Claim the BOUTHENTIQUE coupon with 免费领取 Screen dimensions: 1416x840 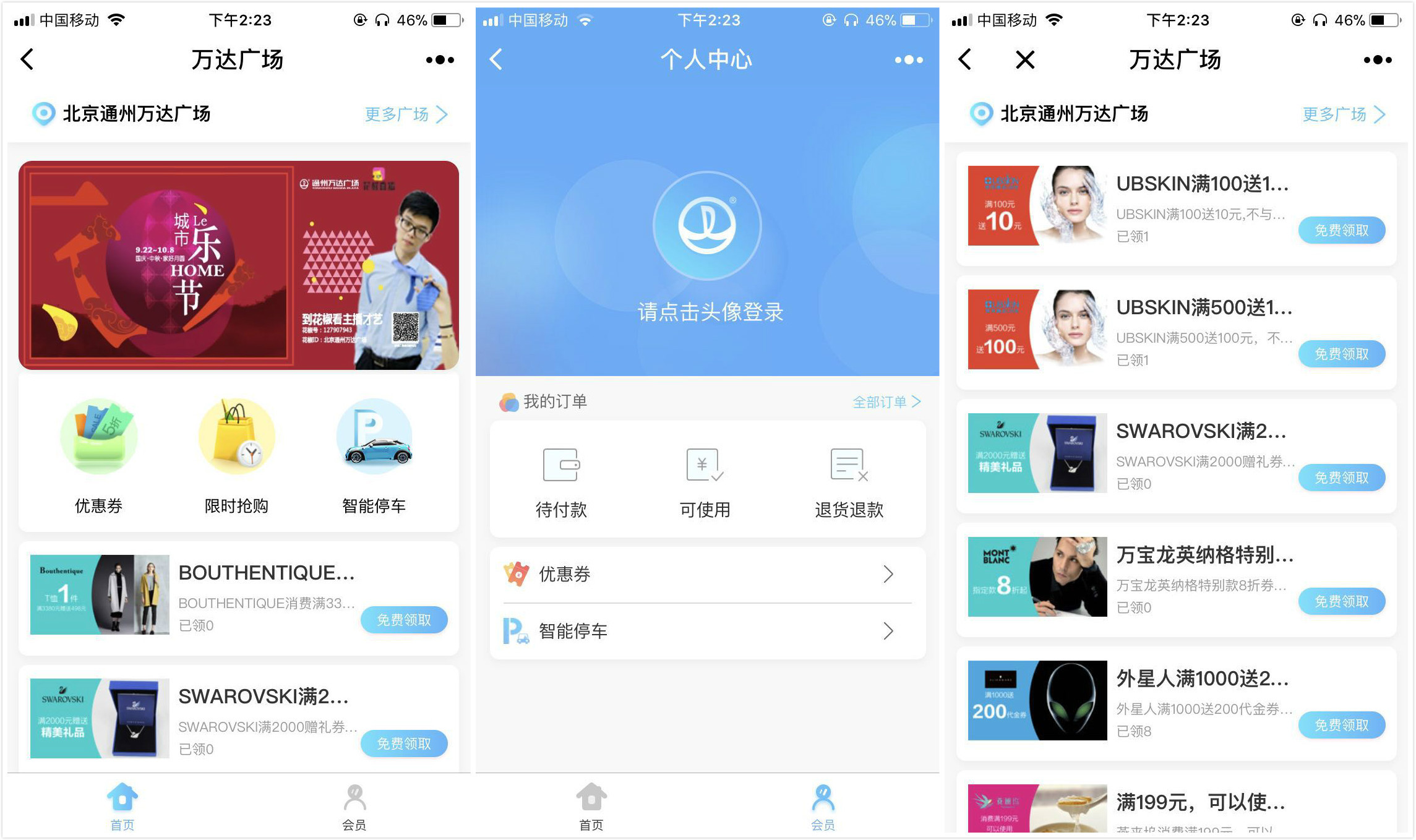403,620
